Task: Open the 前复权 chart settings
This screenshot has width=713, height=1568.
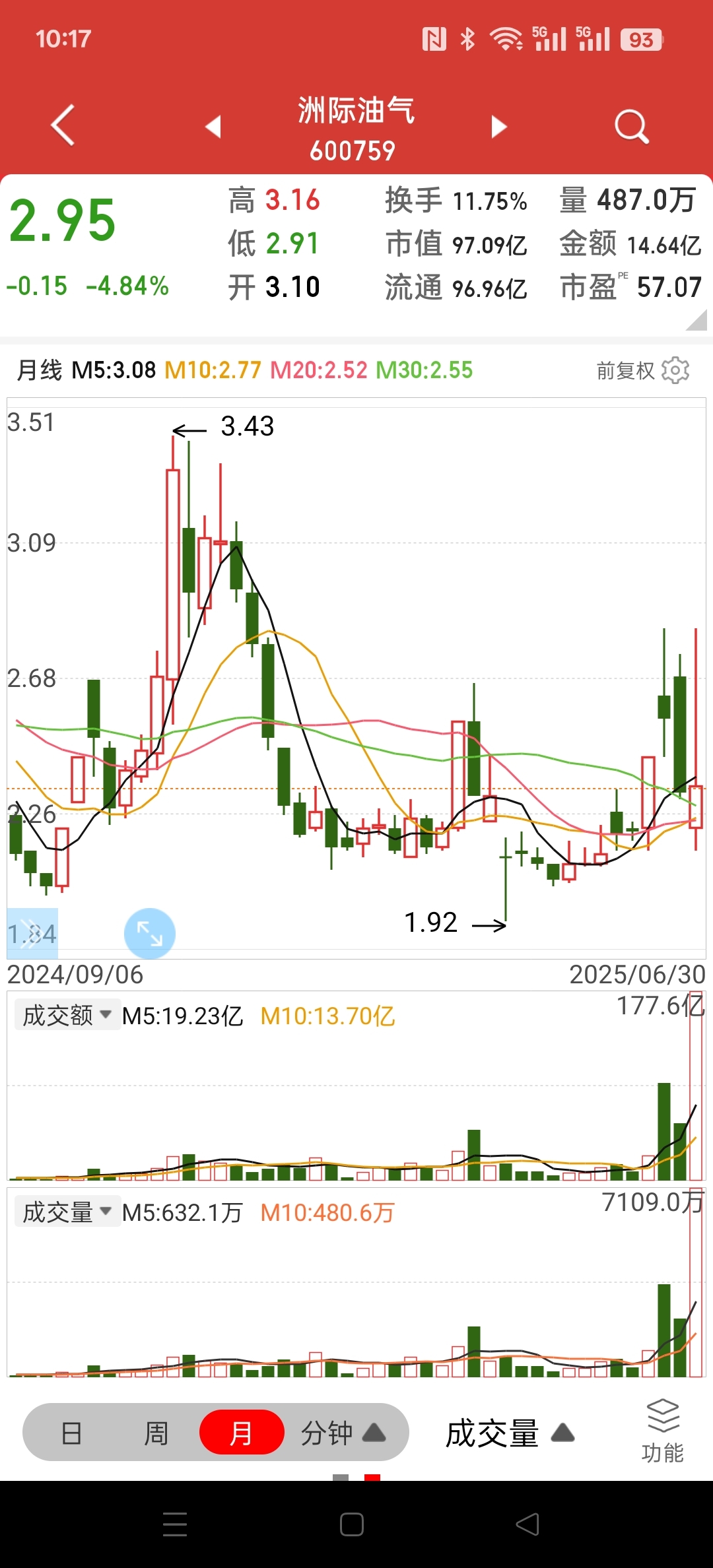Action: 642,371
